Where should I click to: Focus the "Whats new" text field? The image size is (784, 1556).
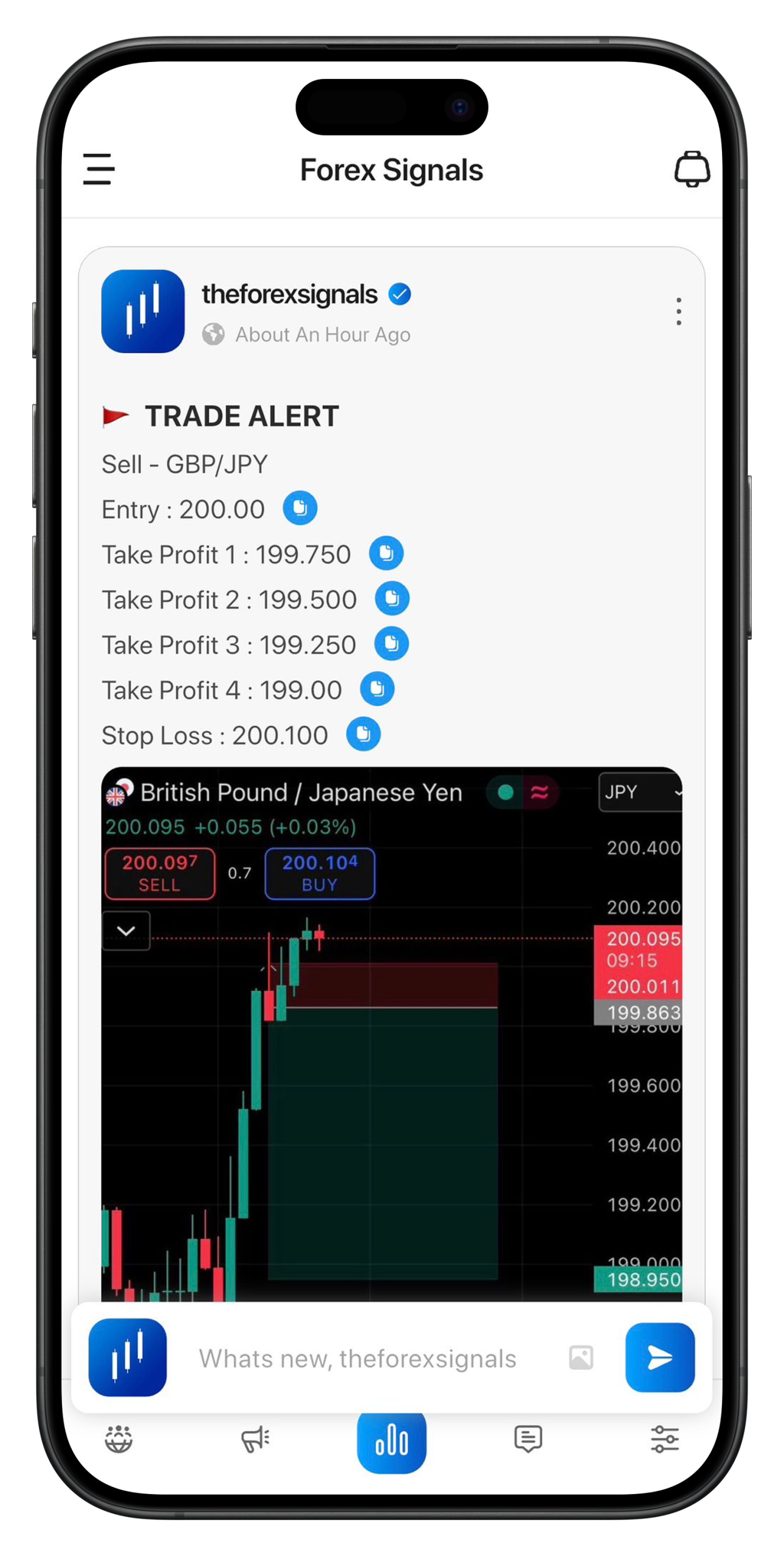tap(357, 1358)
